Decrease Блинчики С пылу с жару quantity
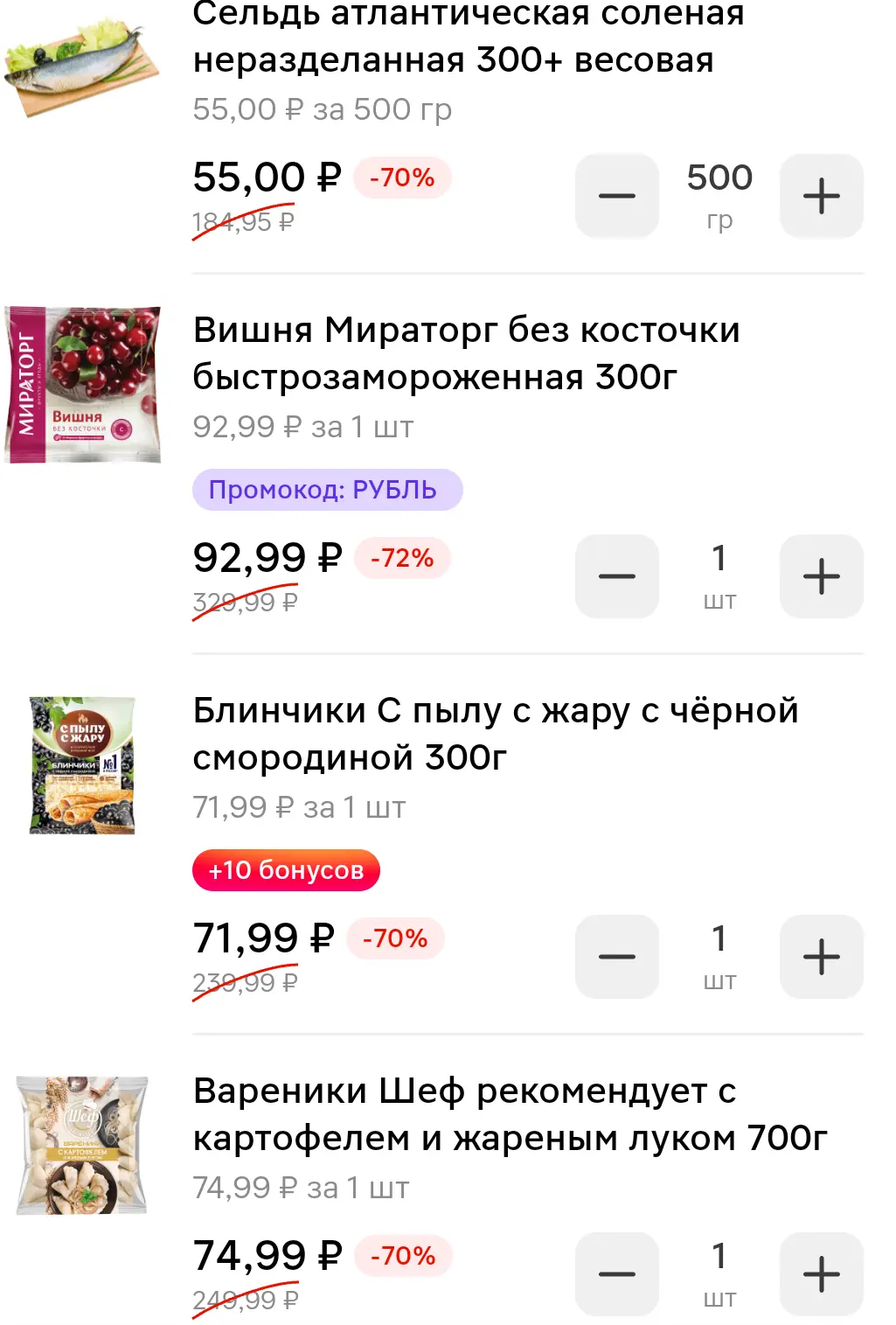Image resolution: width=896 pixels, height=1325 pixels. [617, 957]
